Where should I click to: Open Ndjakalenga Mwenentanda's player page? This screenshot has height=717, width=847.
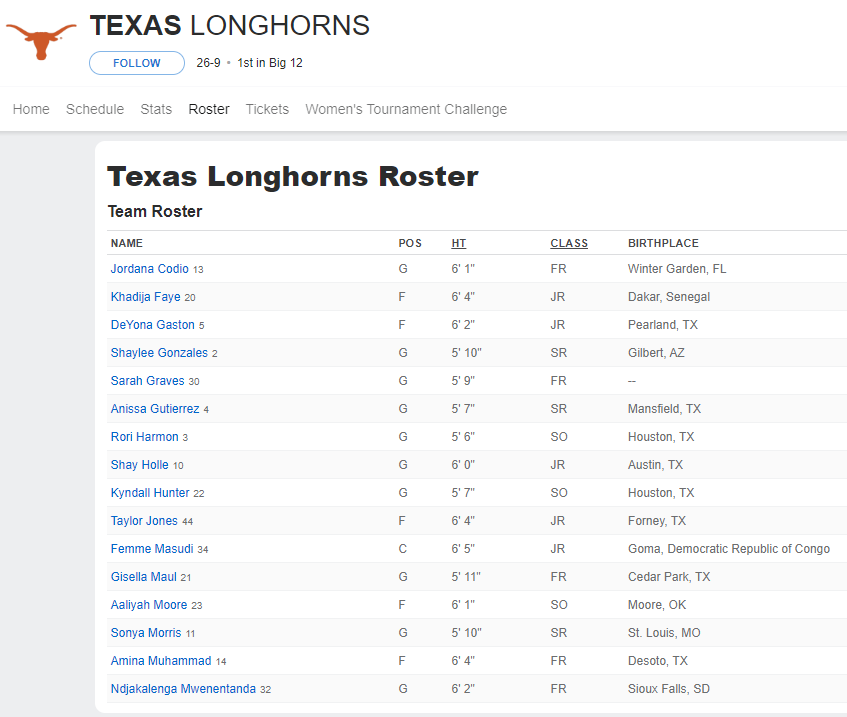[183, 689]
